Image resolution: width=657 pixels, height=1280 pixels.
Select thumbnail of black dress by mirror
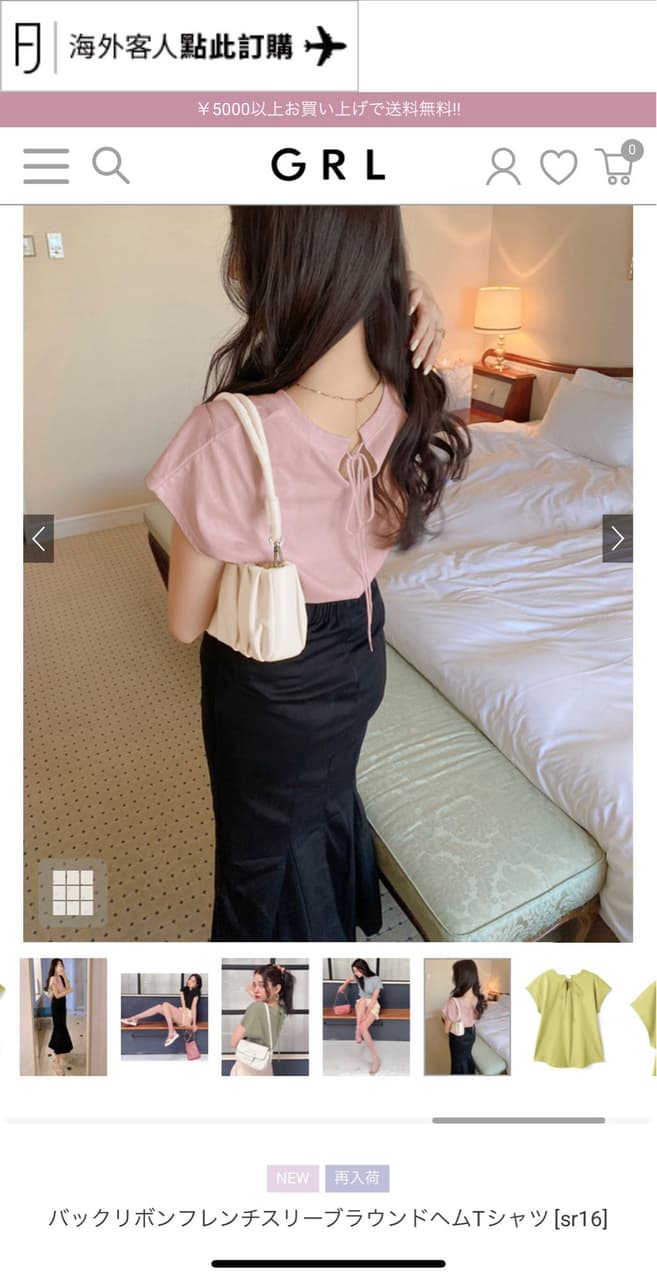(x=63, y=1017)
